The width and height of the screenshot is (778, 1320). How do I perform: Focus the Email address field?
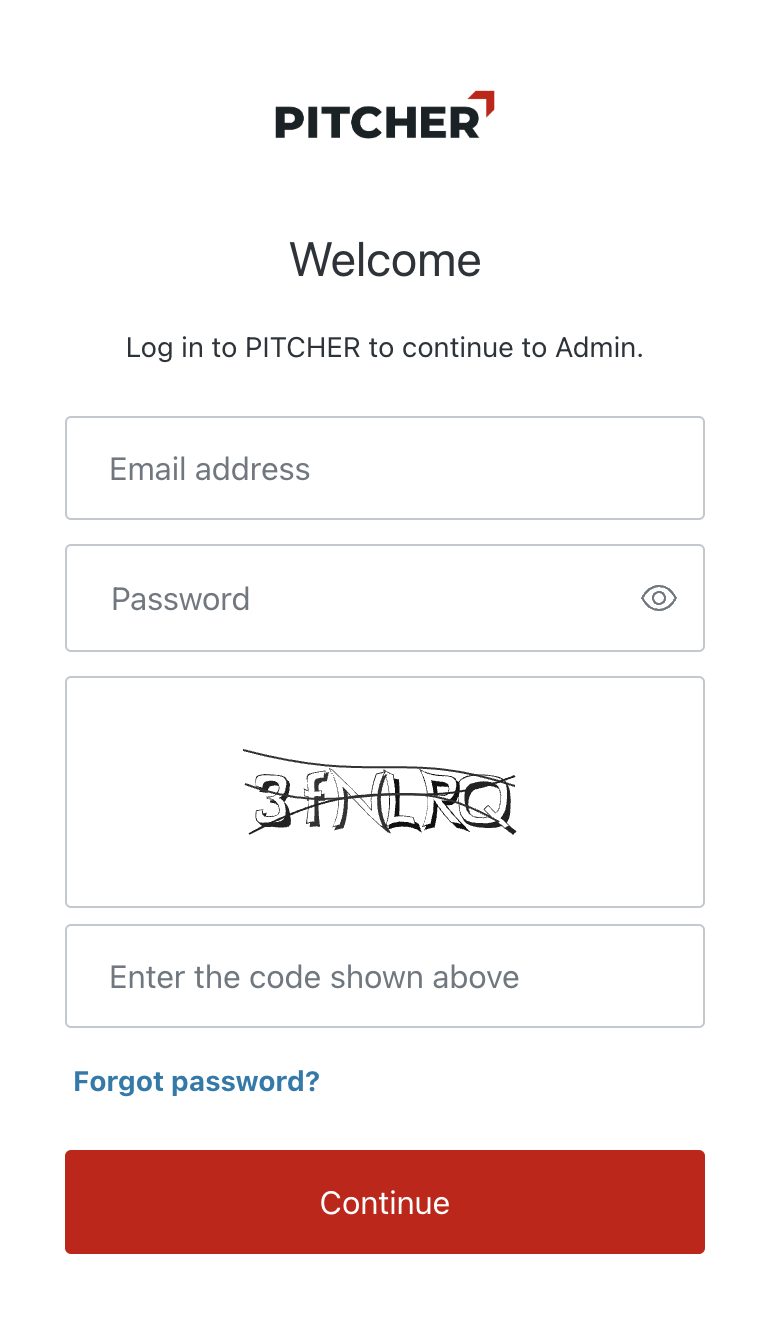click(384, 468)
